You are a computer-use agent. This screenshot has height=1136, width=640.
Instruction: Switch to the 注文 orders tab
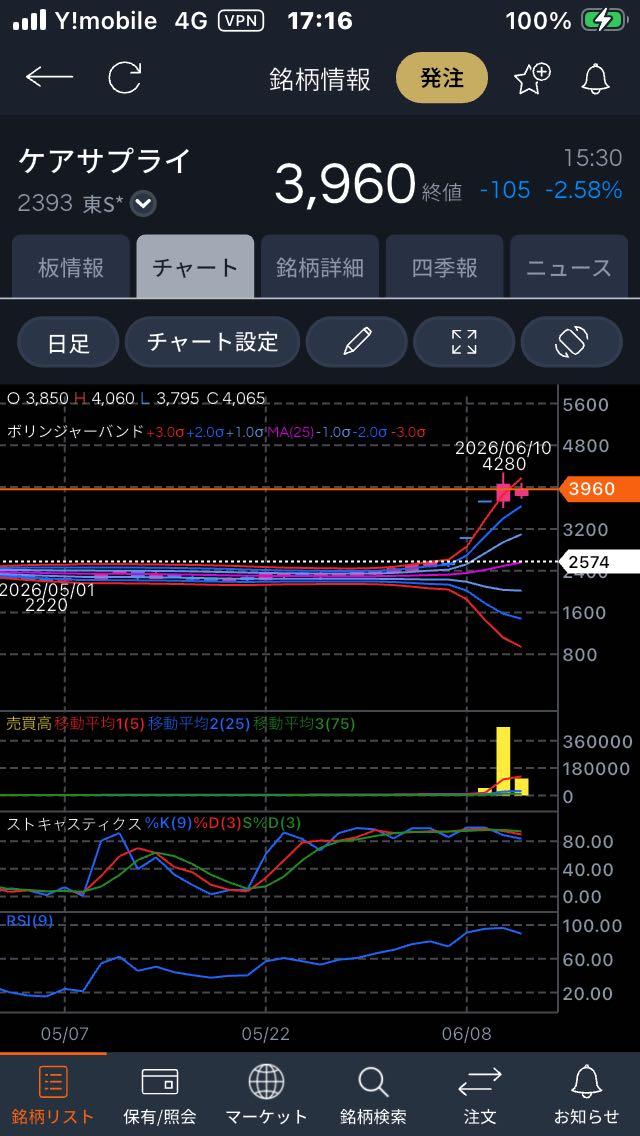coord(480,1095)
